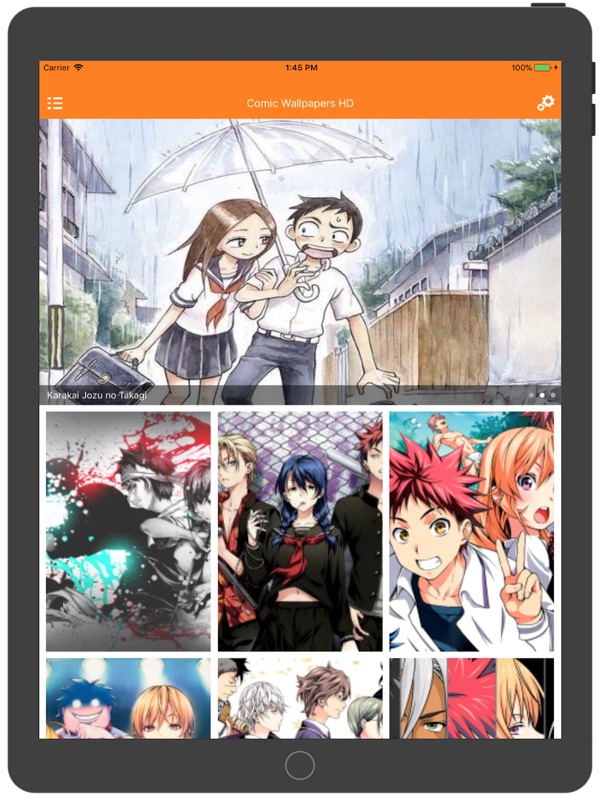600x800 pixels.
Task: Open the settings gears icon
Action: pyautogui.click(x=545, y=103)
